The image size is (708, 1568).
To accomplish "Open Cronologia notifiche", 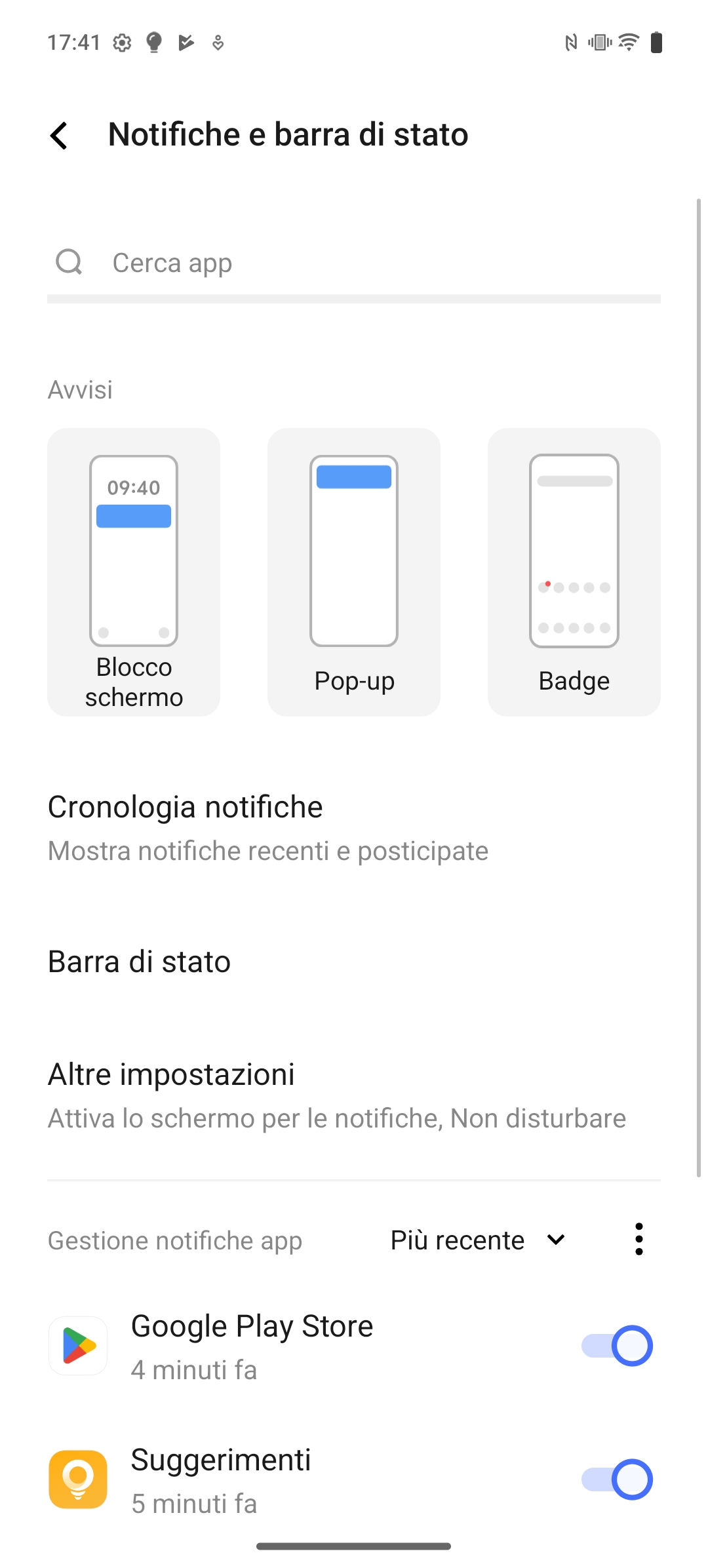I will pos(354,828).
